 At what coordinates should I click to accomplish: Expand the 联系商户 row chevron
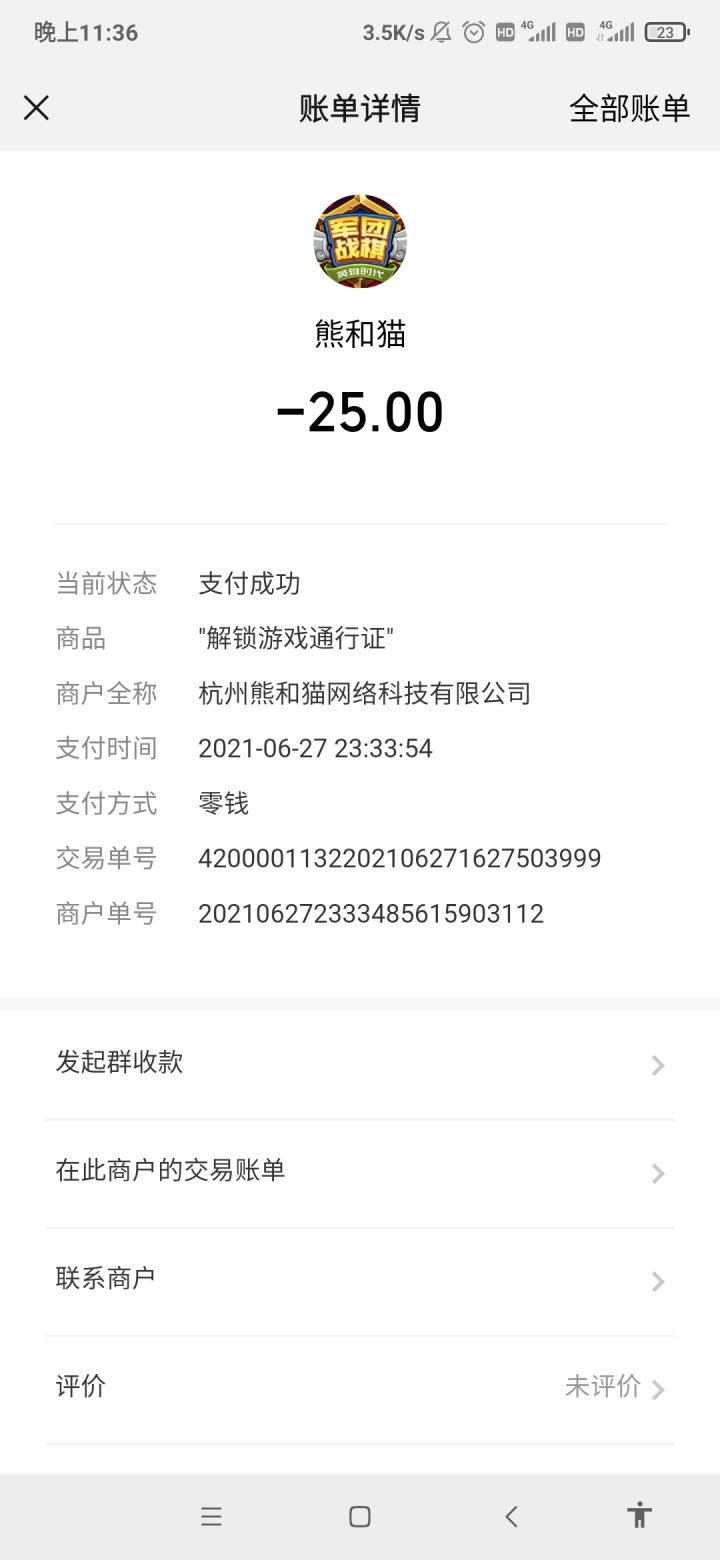coord(657,1281)
